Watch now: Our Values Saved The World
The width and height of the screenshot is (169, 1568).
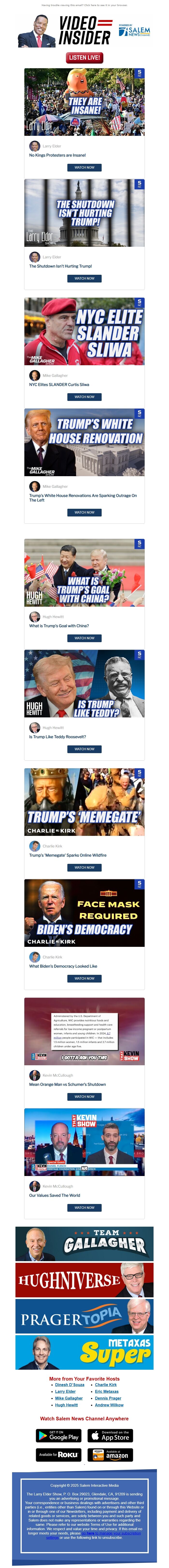click(x=84, y=1208)
